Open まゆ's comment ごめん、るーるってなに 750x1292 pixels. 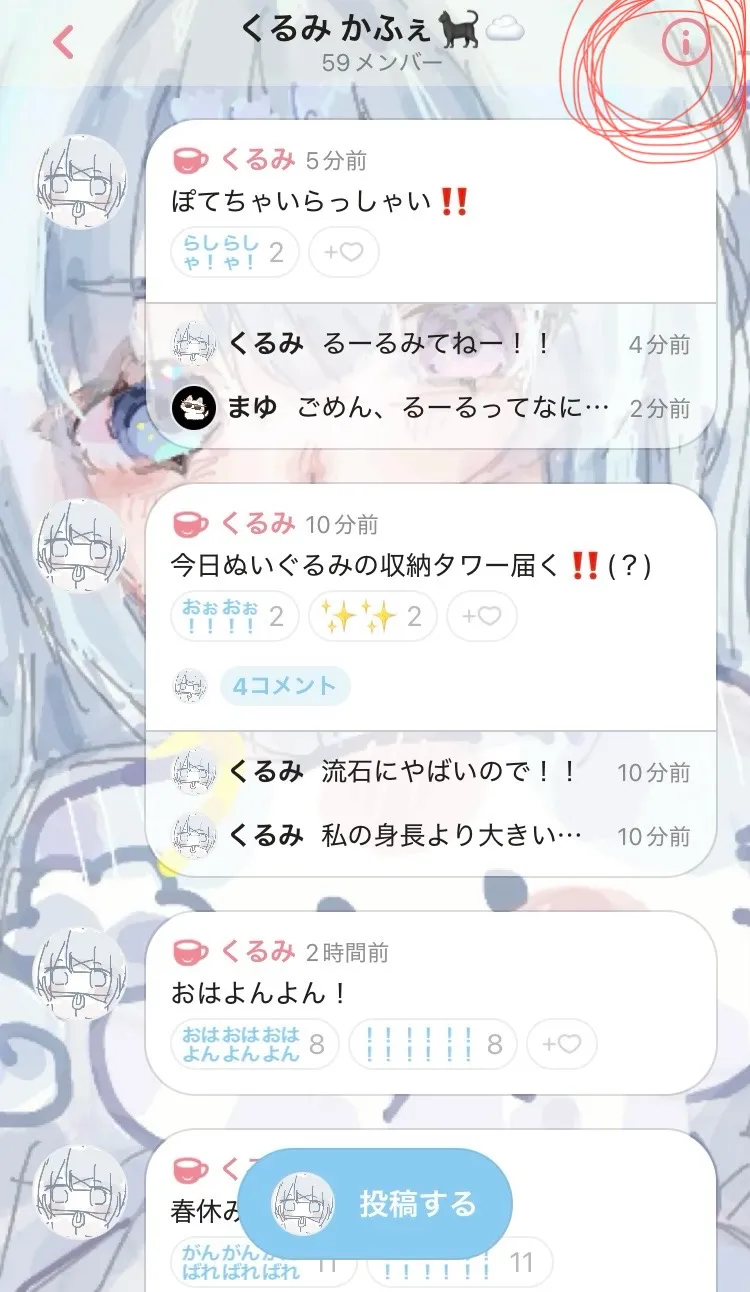click(431, 407)
